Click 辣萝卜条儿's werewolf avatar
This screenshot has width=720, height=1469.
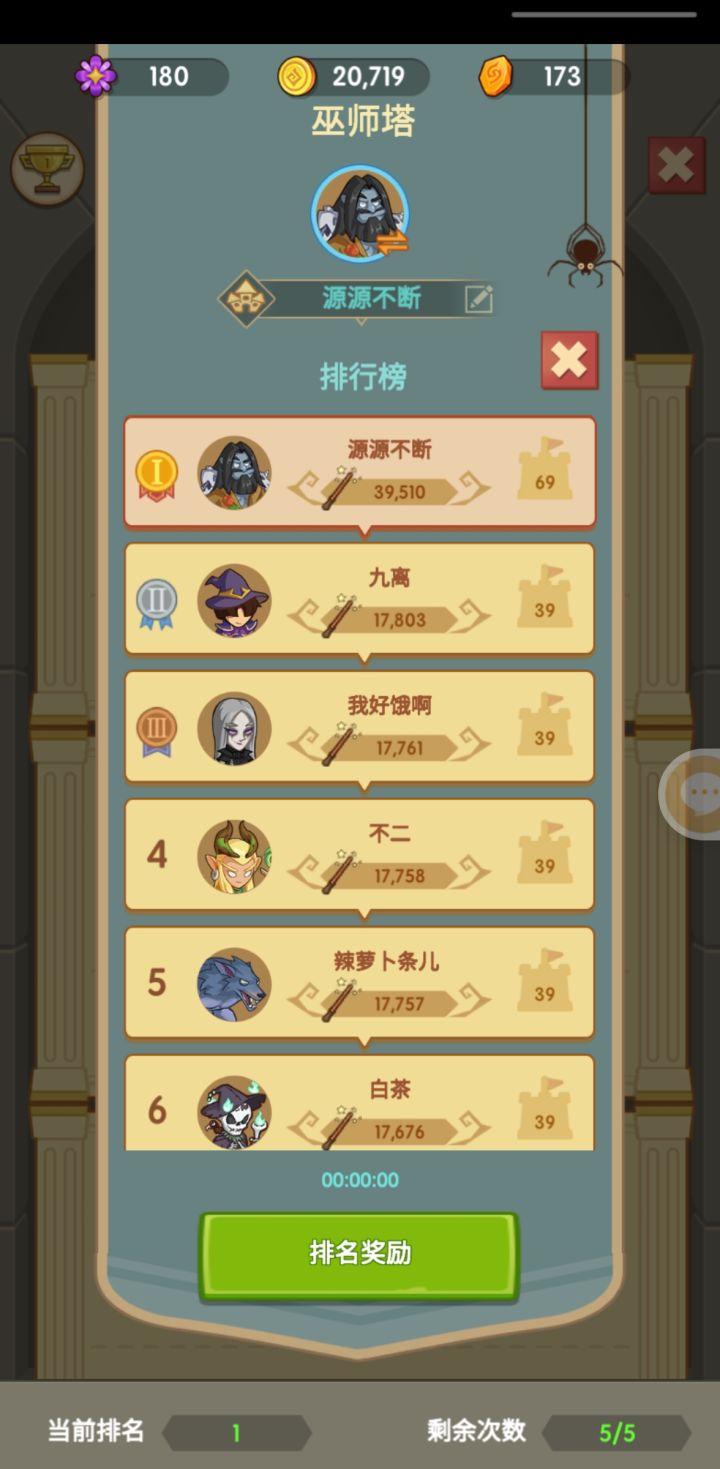point(233,984)
